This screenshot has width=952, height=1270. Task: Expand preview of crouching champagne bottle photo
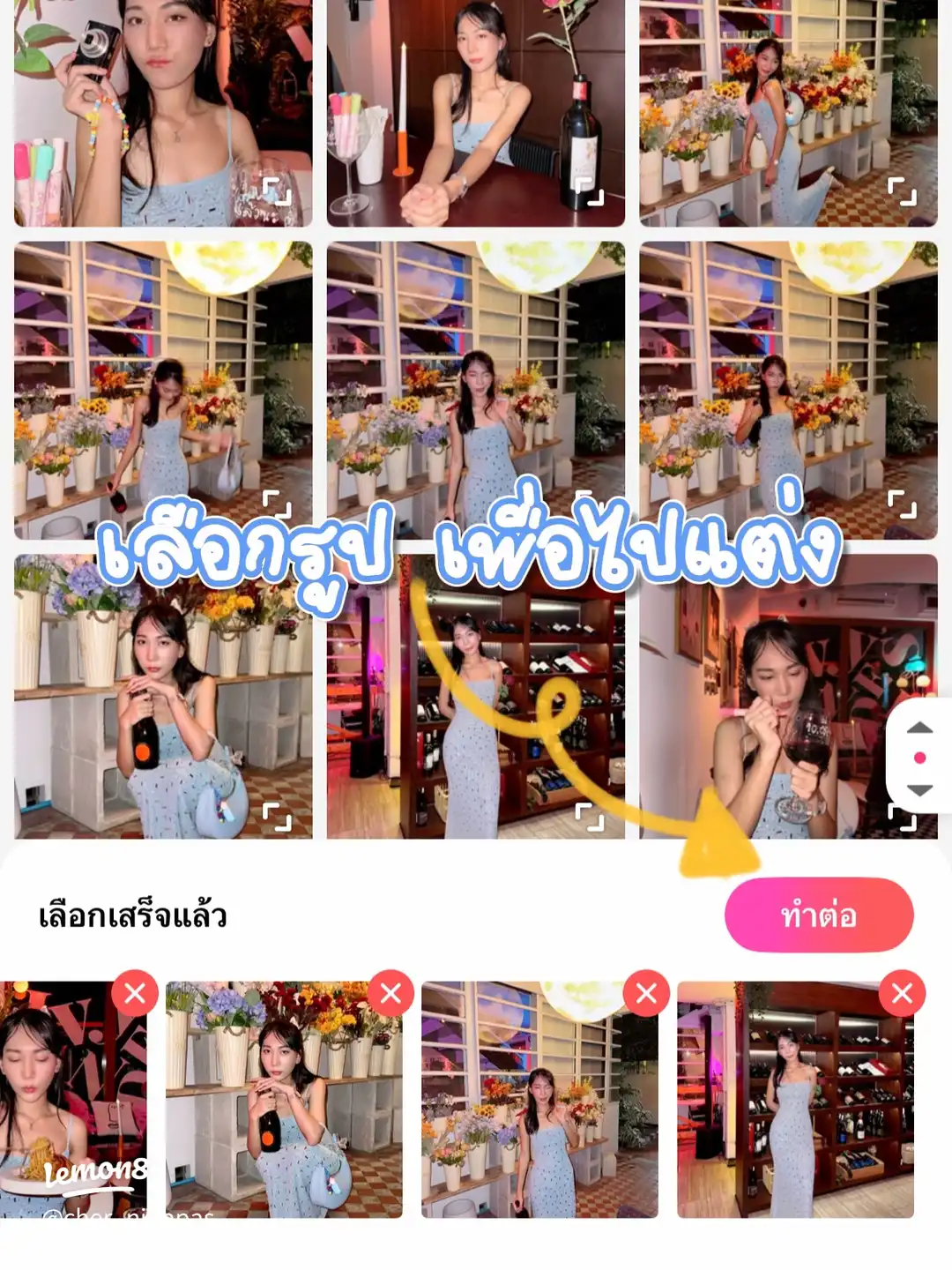coord(277,817)
